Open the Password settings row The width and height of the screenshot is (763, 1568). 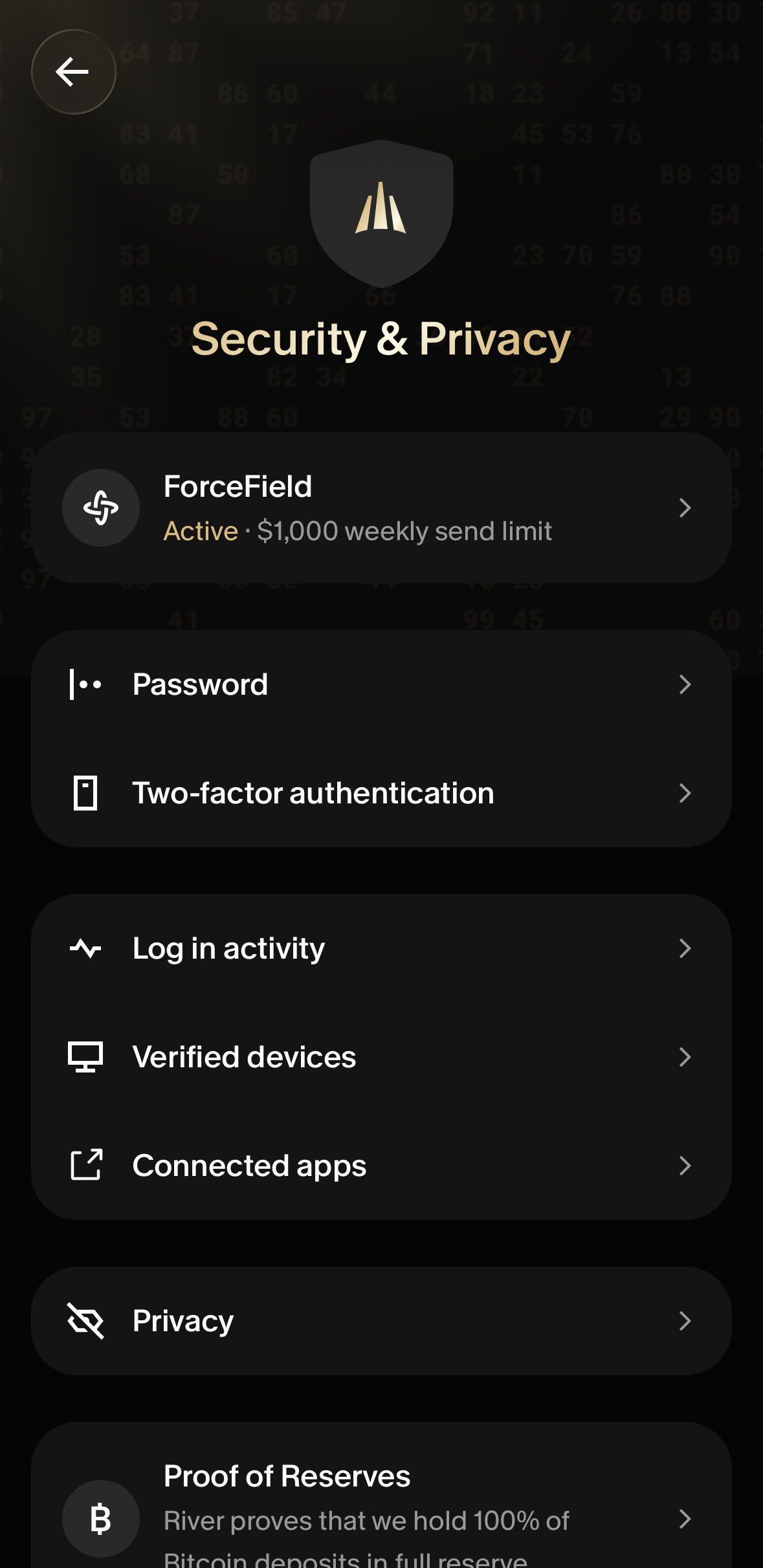[381, 684]
